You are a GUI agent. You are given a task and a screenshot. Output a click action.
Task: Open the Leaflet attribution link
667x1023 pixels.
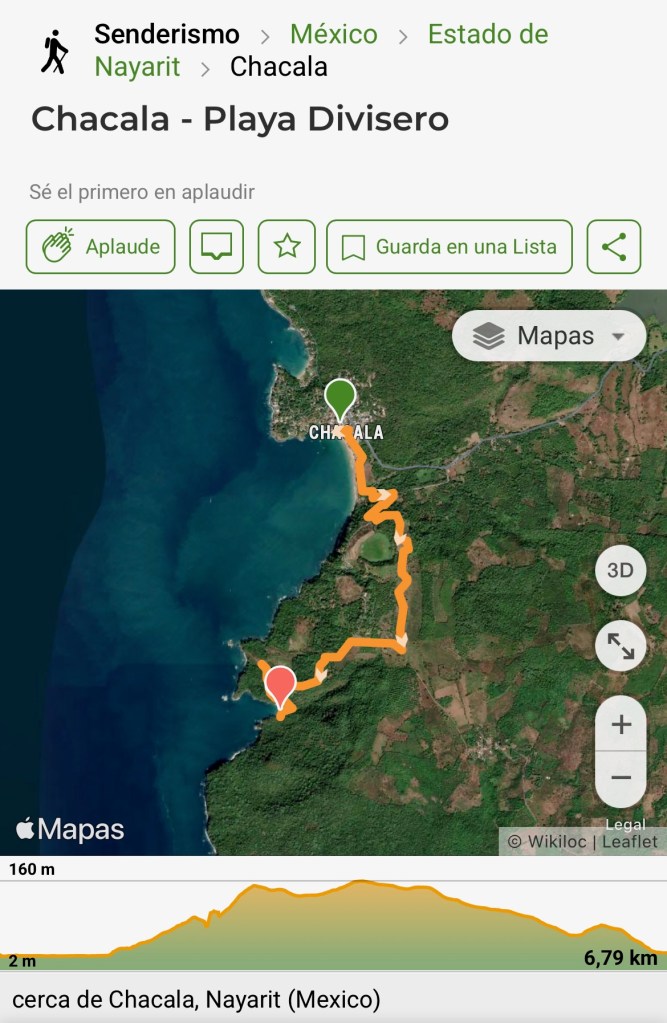(629, 842)
